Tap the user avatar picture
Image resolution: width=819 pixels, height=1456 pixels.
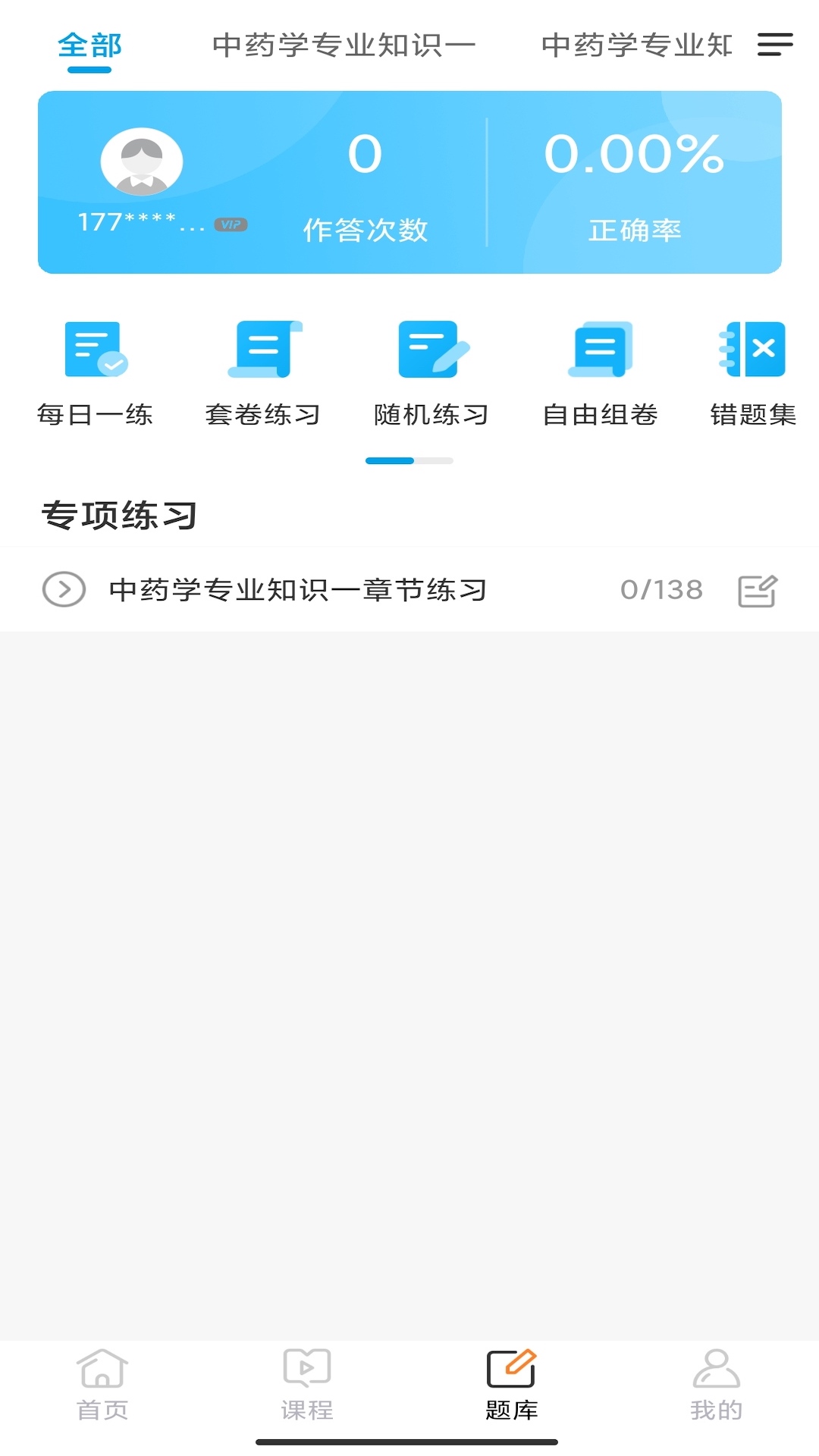pyautogui.click(x=142, y=162)
